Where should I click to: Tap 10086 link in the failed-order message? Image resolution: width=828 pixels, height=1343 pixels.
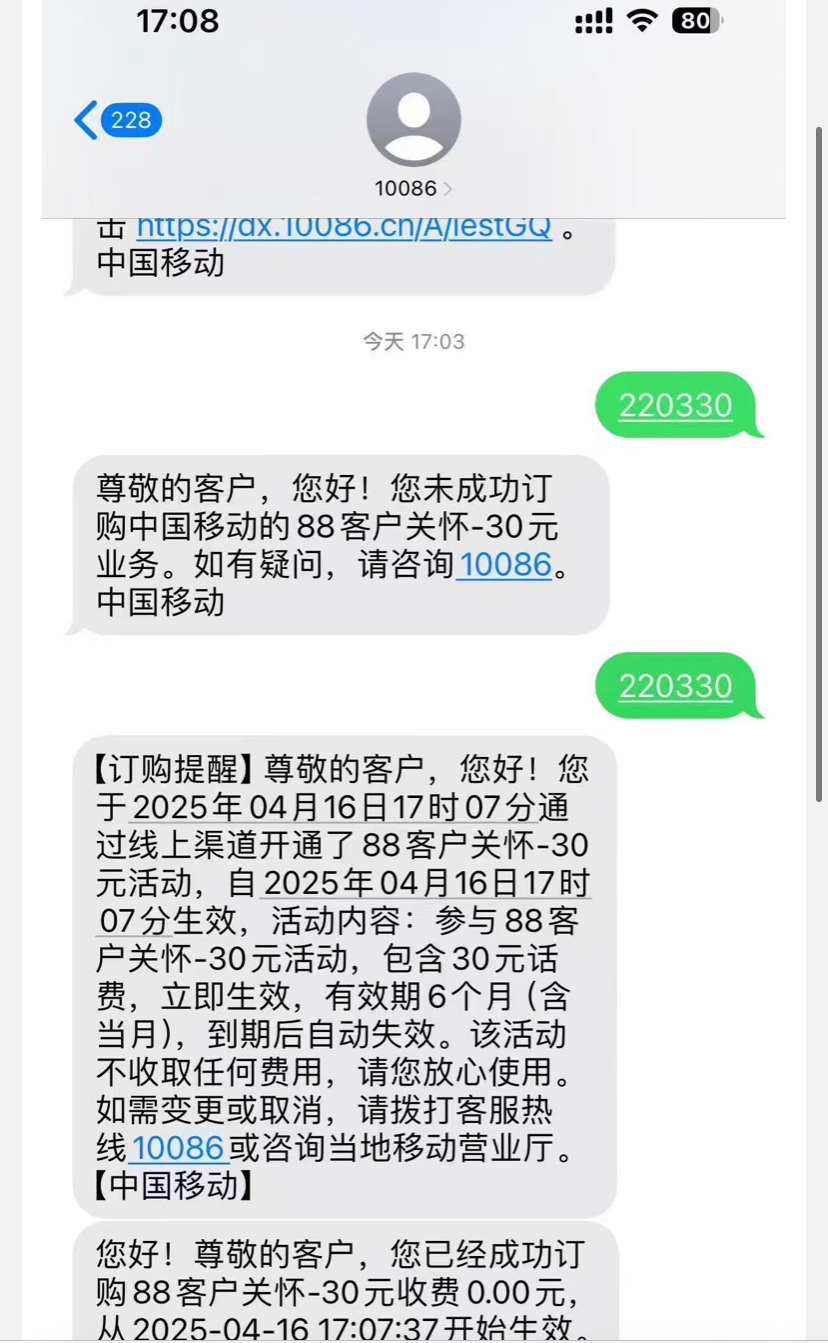pos(505,565)
